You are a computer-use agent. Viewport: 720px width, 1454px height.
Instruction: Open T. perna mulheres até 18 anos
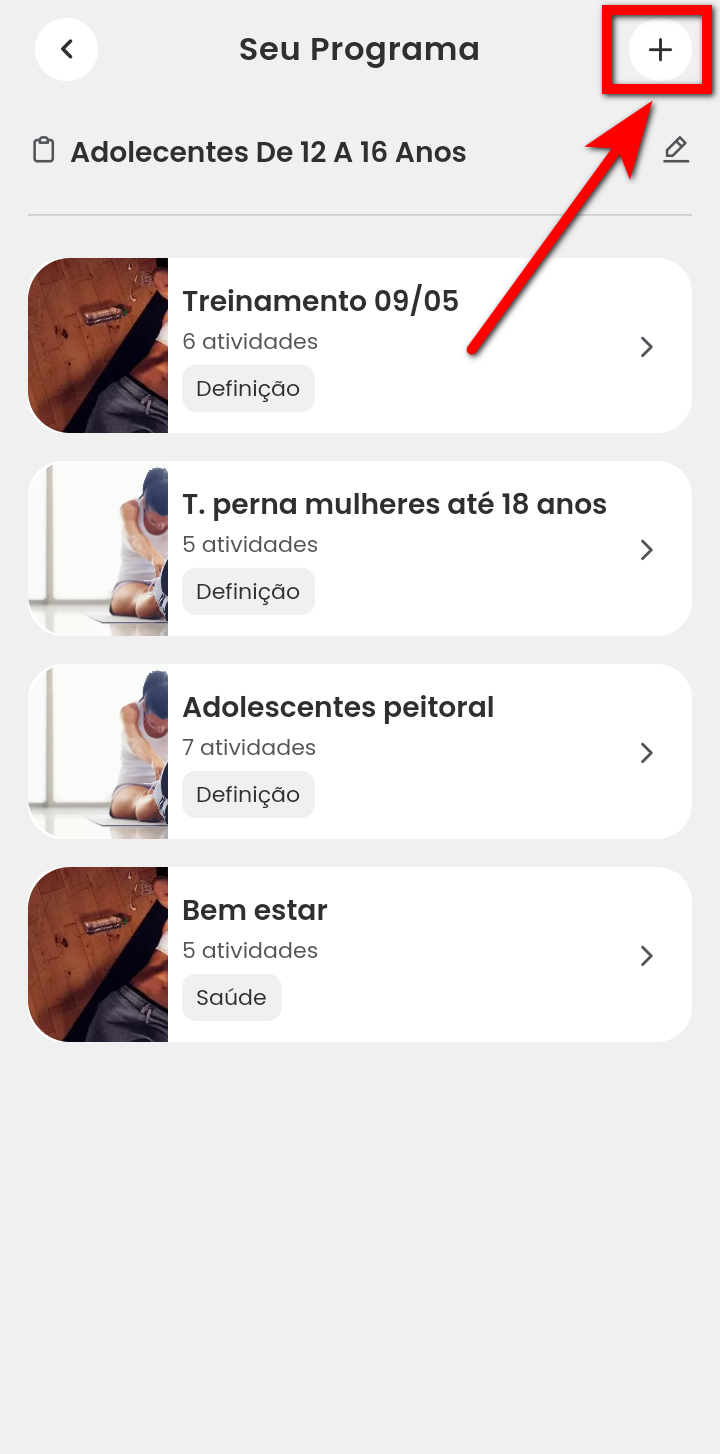click(x=360, y=549)
